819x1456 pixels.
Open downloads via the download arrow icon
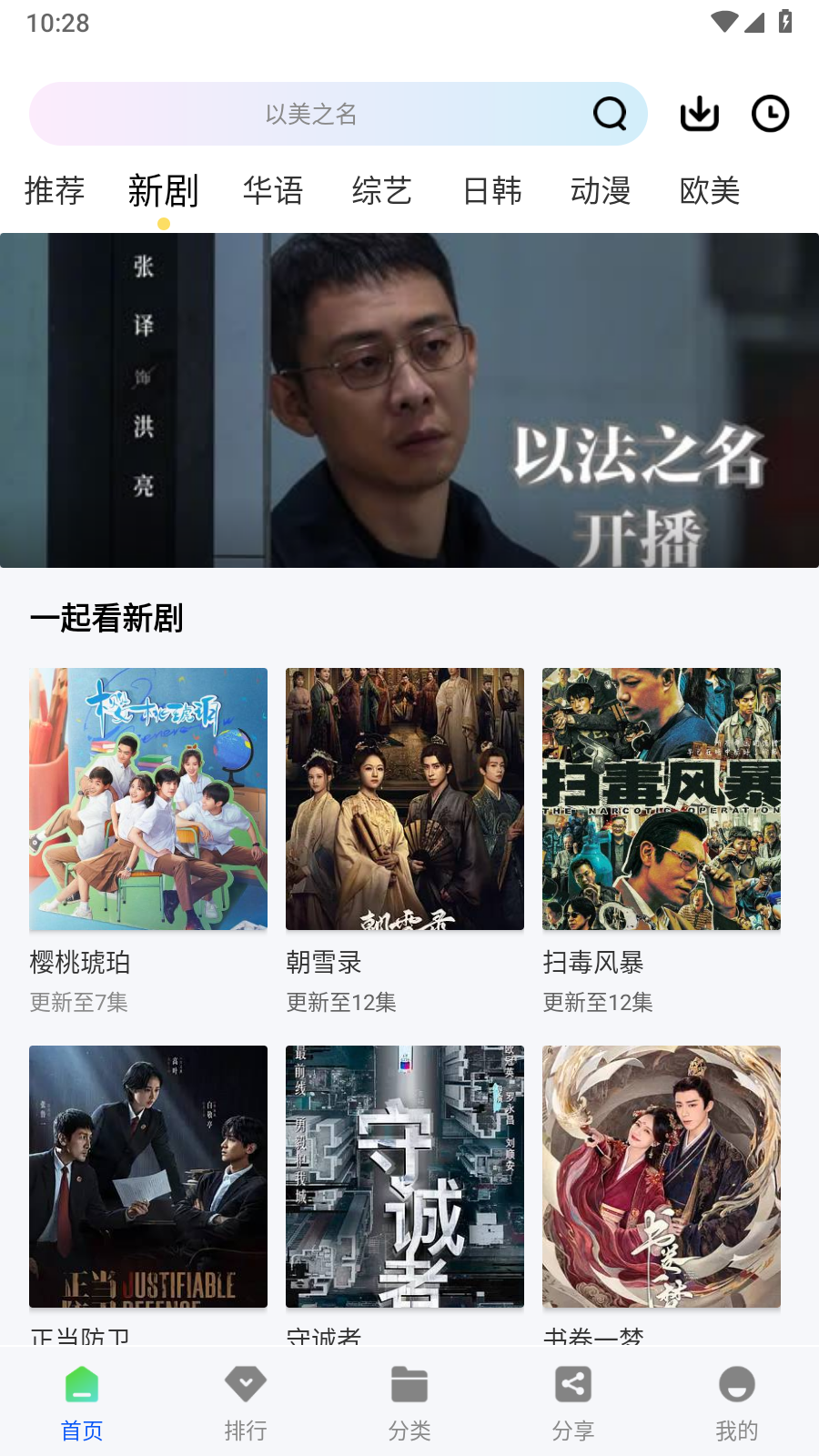click(x=699, y=113)
